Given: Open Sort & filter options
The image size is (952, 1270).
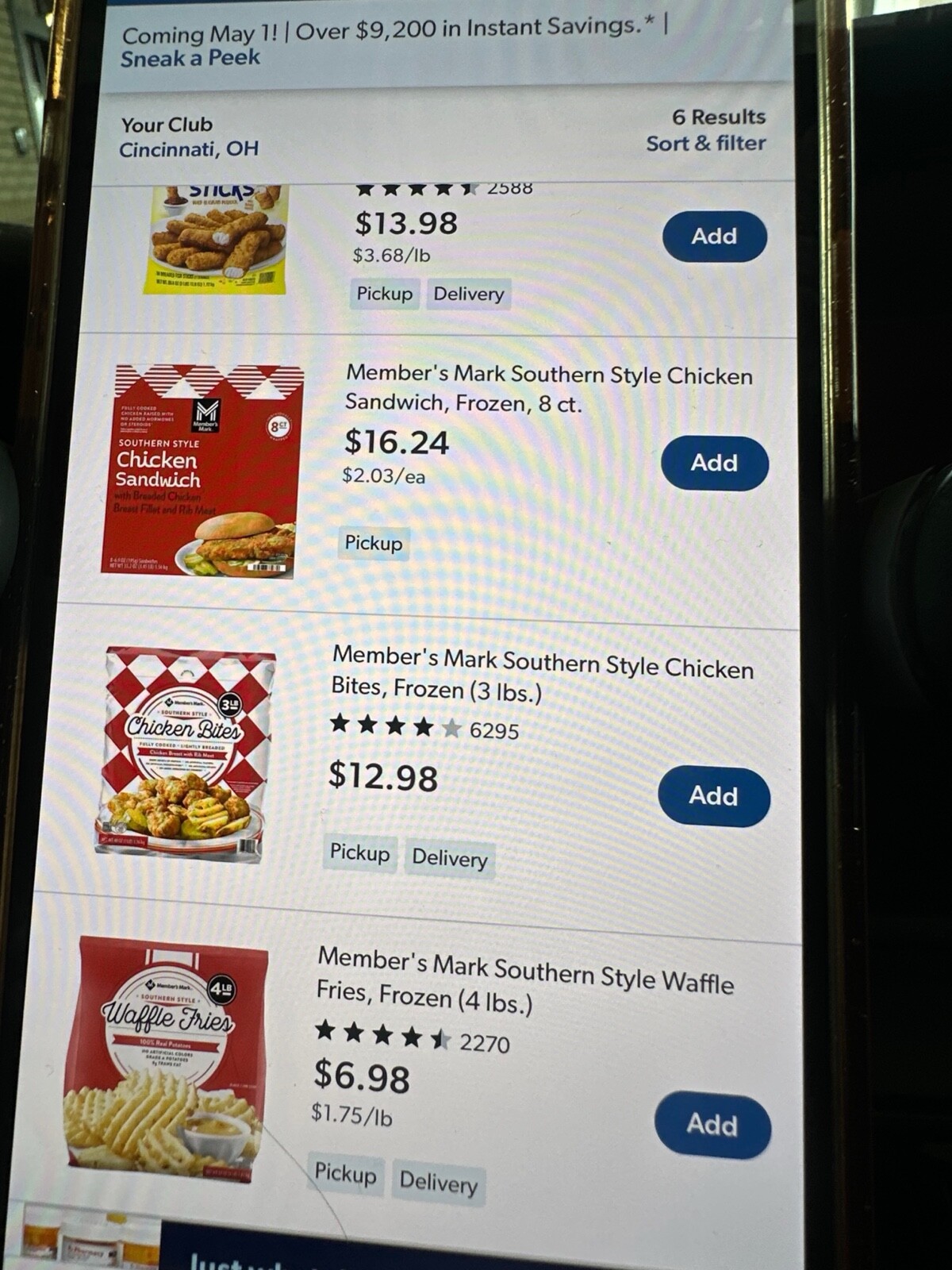Looking at the screenshot, I should [x=705, y=144].
